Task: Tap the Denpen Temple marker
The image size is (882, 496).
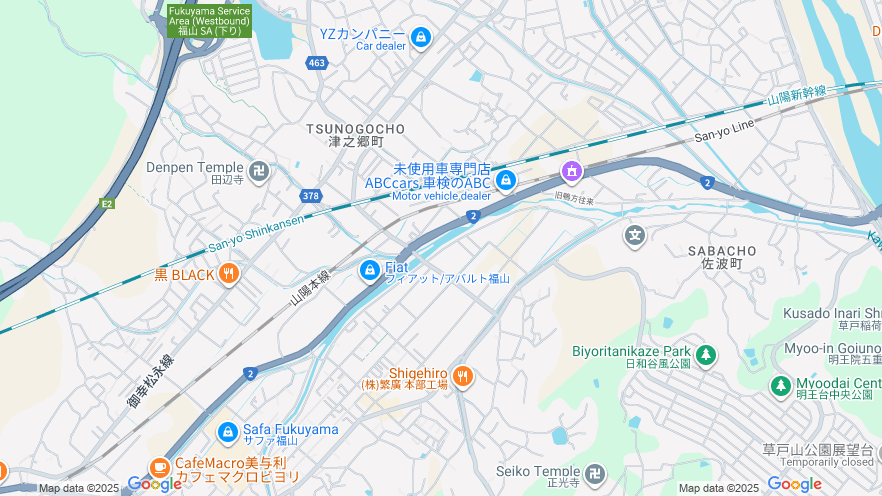Action: point(259,170)
